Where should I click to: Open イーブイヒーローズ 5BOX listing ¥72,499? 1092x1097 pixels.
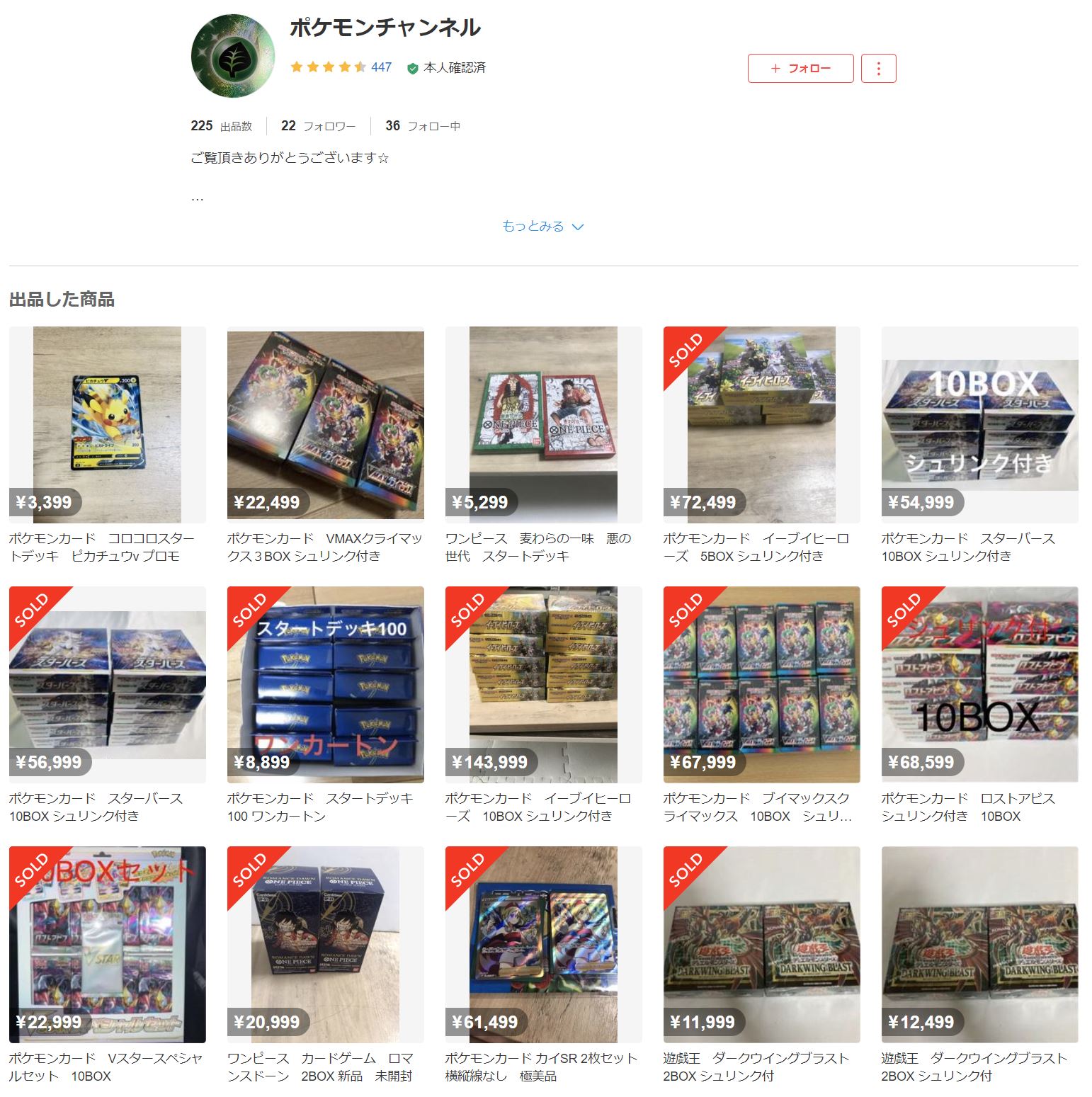[761, 425]
